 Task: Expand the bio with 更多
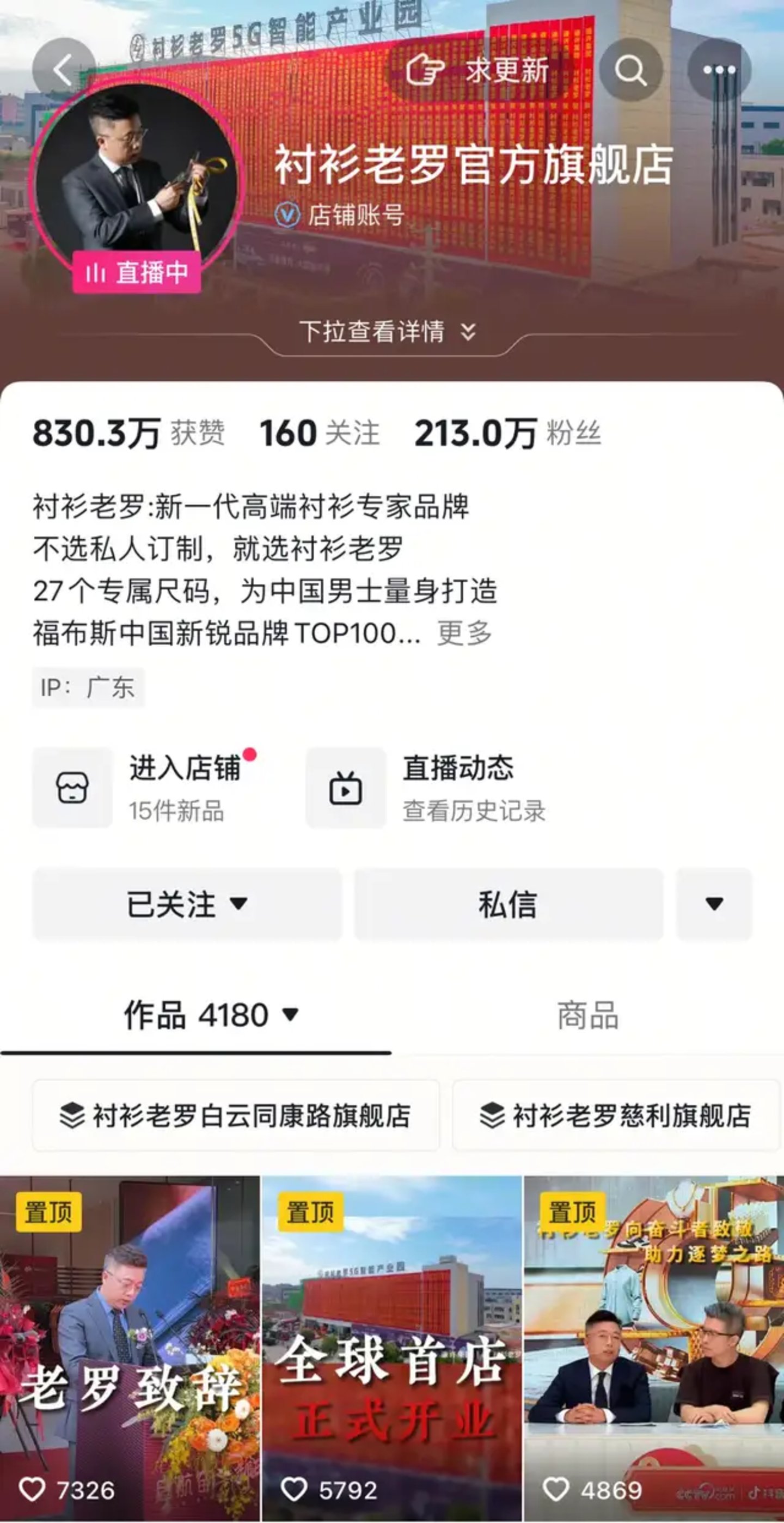[x=464, y=633]
